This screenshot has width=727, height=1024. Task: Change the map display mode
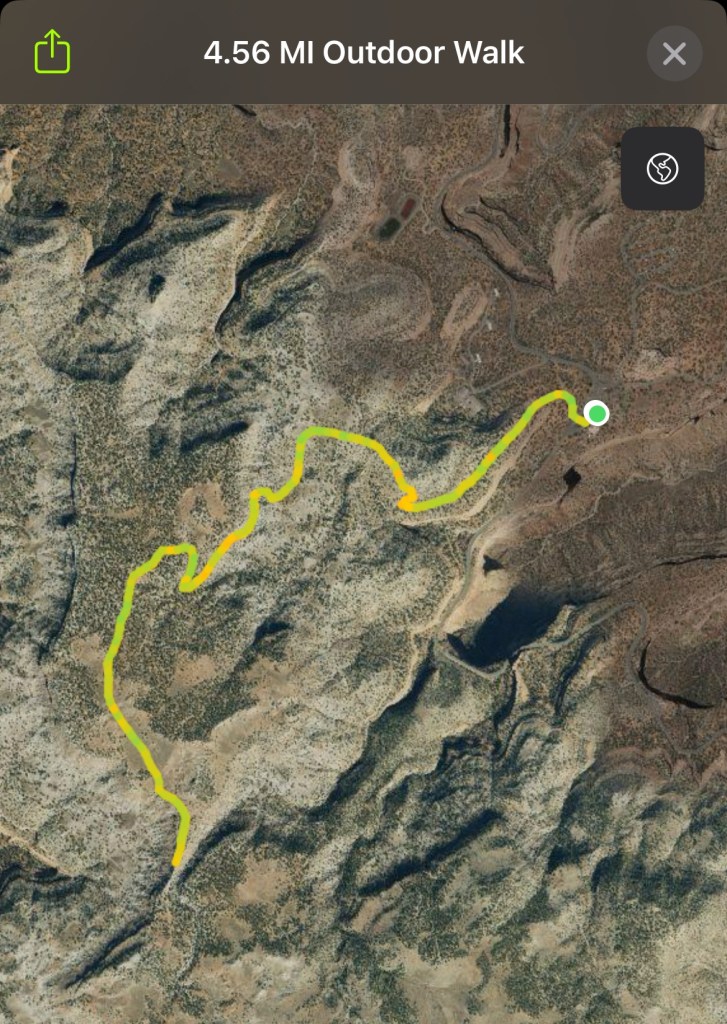point(662,168)
